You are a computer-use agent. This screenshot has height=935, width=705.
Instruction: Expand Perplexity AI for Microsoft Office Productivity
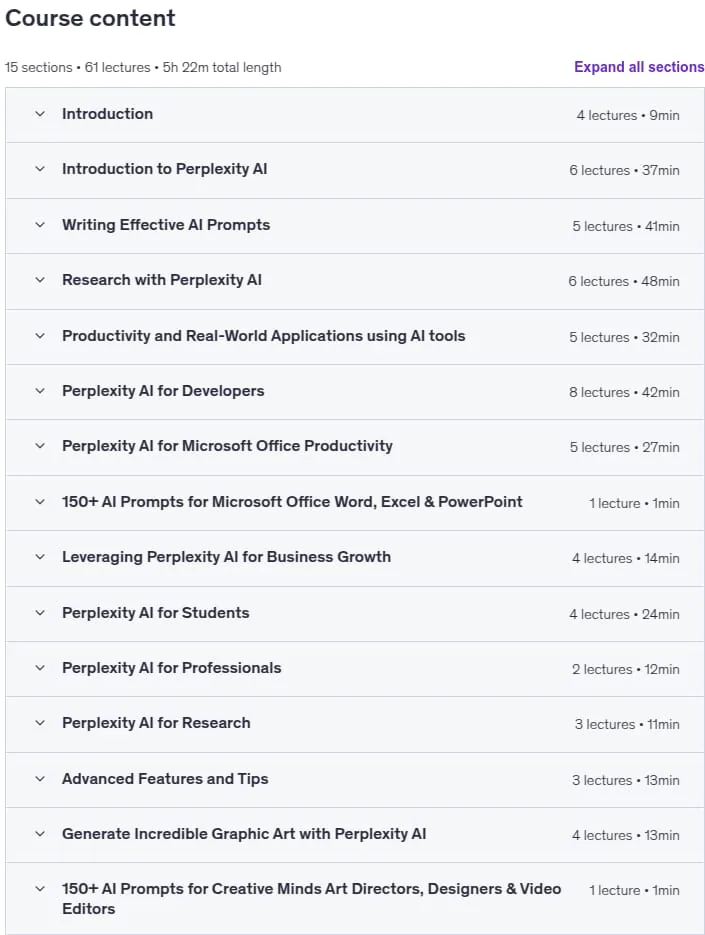(355, 447)
